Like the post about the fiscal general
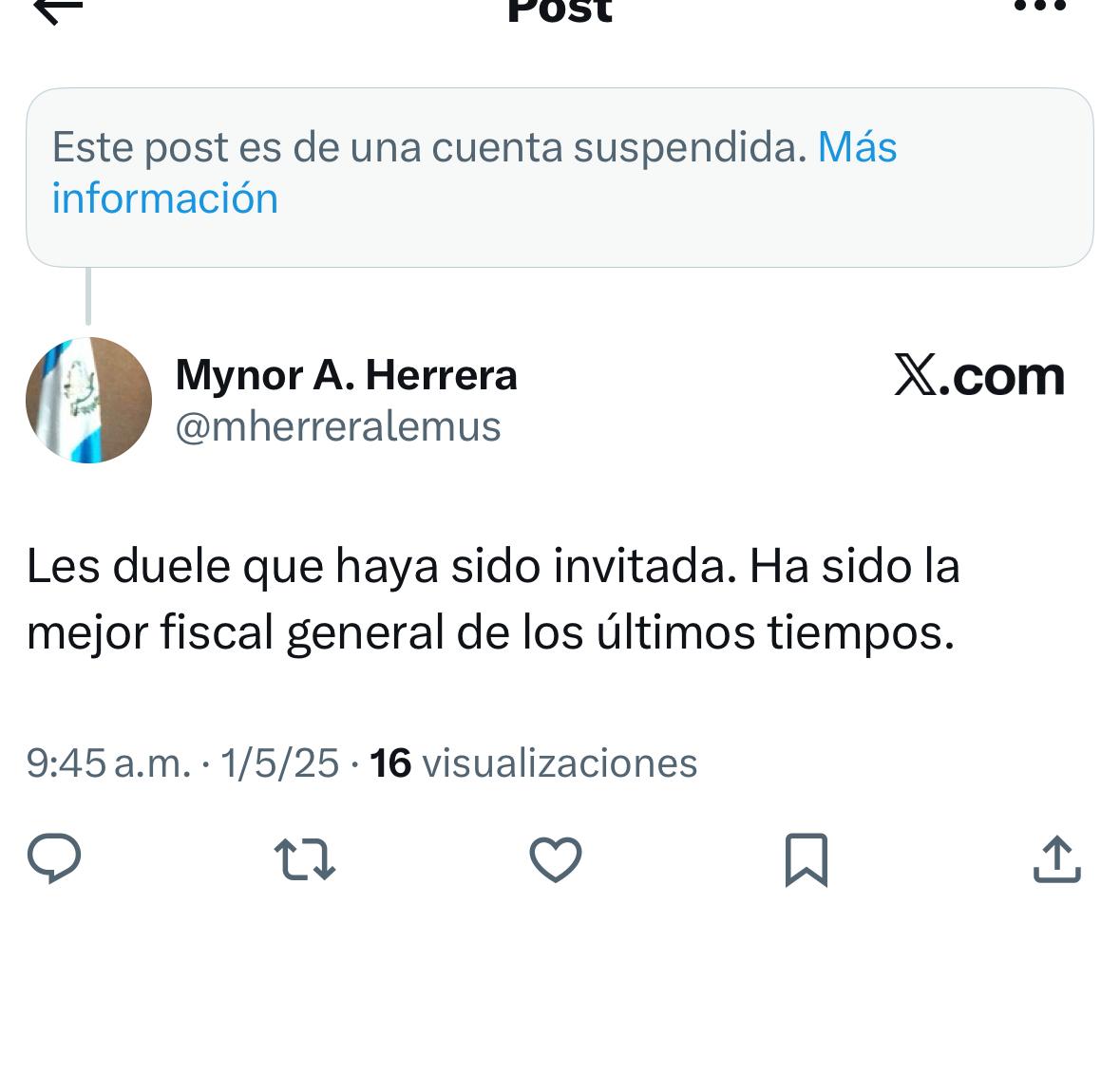Viewport: 1120px width, 1073px height. click(x=555, y=858)
